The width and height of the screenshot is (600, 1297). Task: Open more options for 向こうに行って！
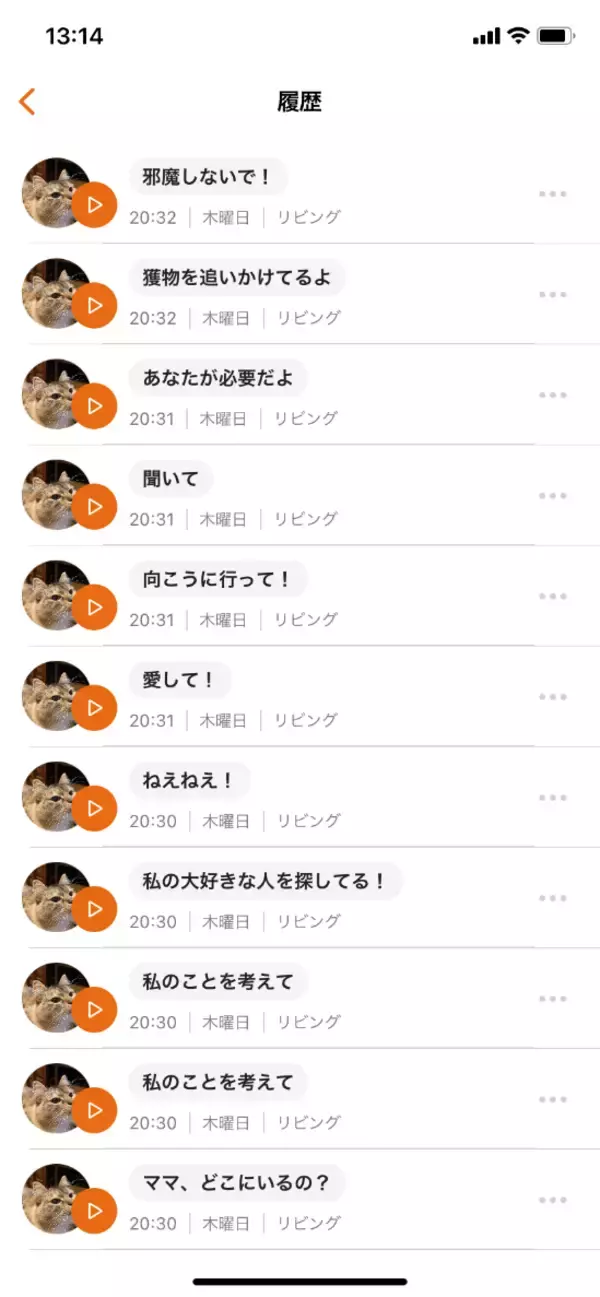point(552,596)
